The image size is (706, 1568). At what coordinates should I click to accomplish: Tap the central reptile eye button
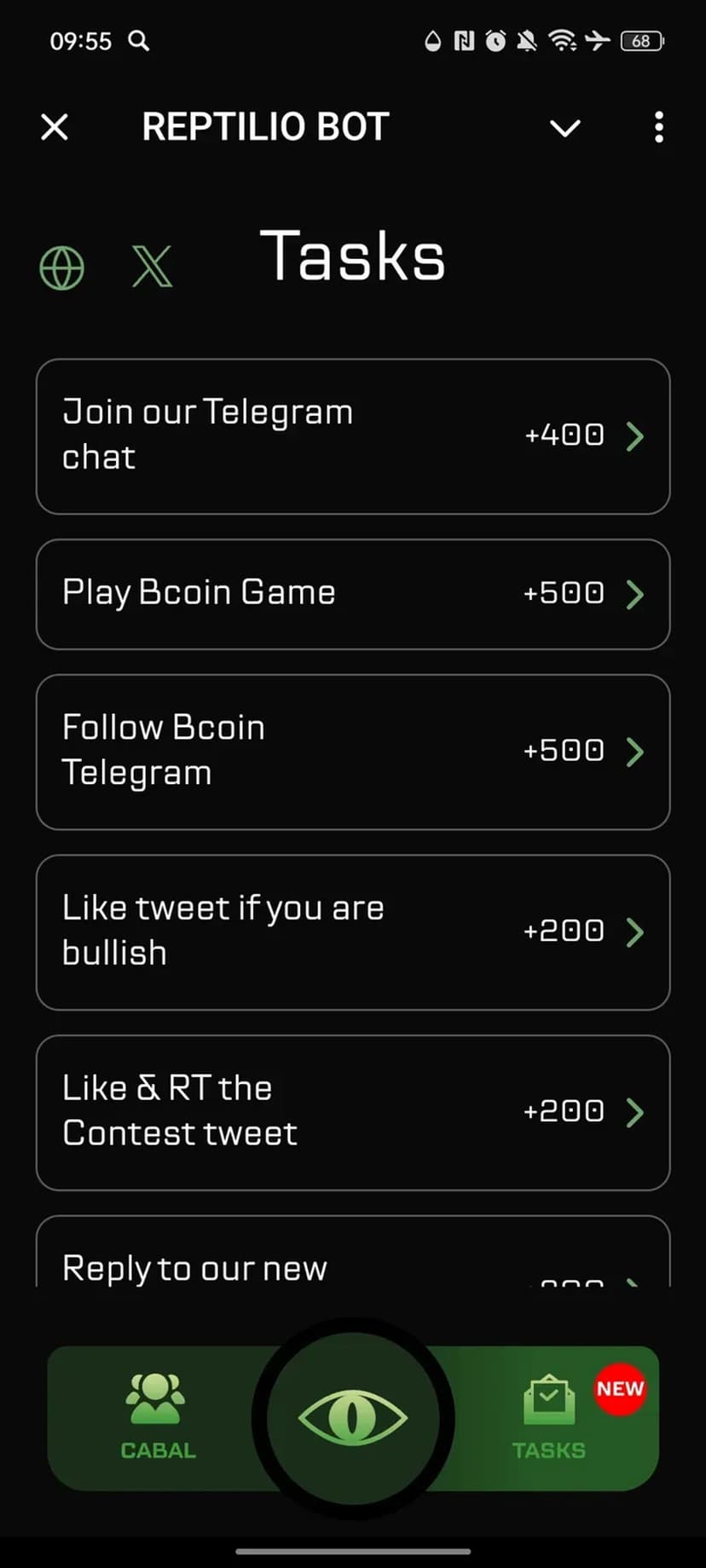(x=353, y=1419)
